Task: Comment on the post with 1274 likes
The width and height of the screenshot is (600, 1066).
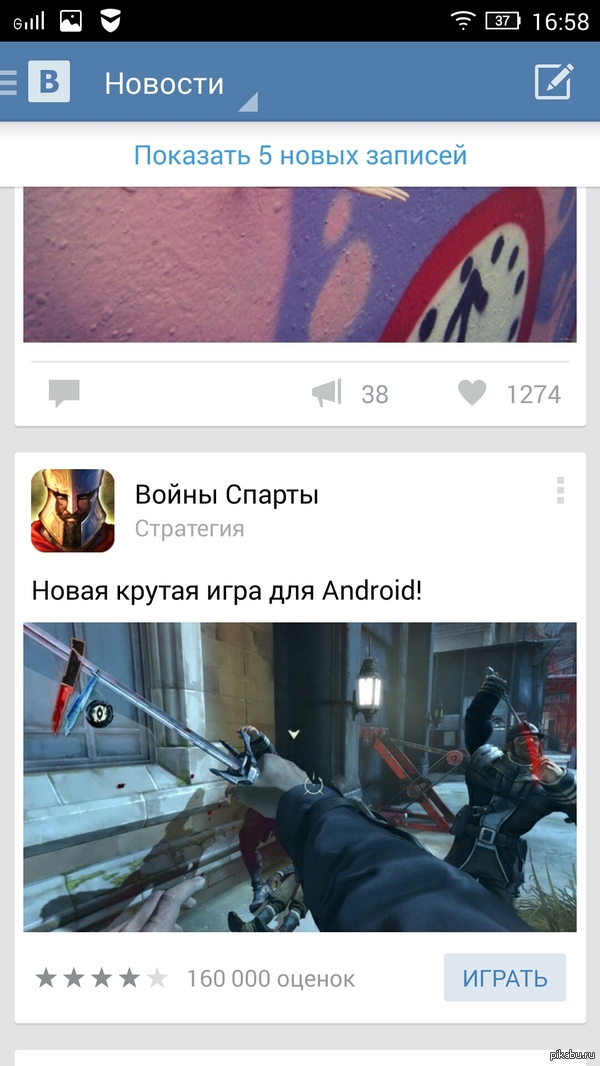Action: pyautogui.click(x=64, y=393)
